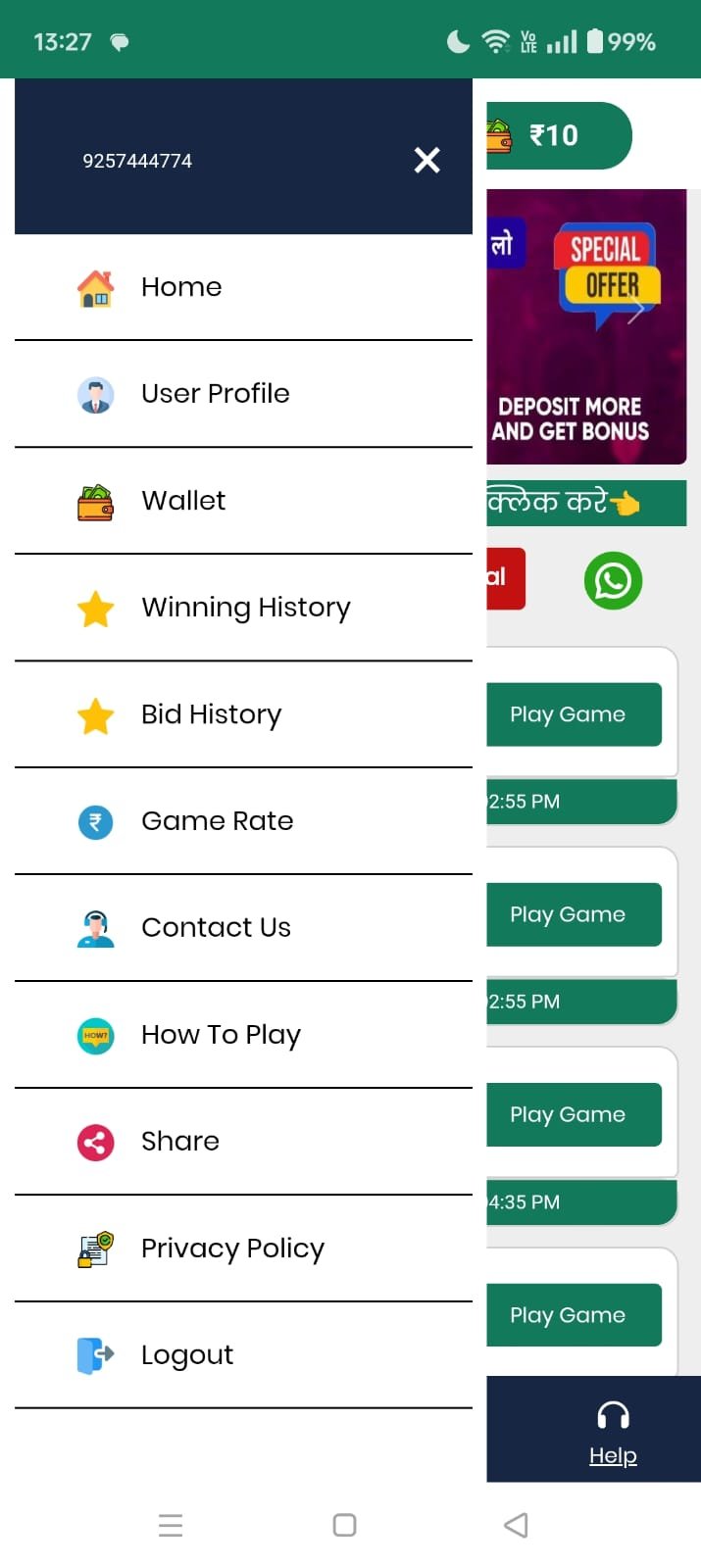Open Bid History

211,714
